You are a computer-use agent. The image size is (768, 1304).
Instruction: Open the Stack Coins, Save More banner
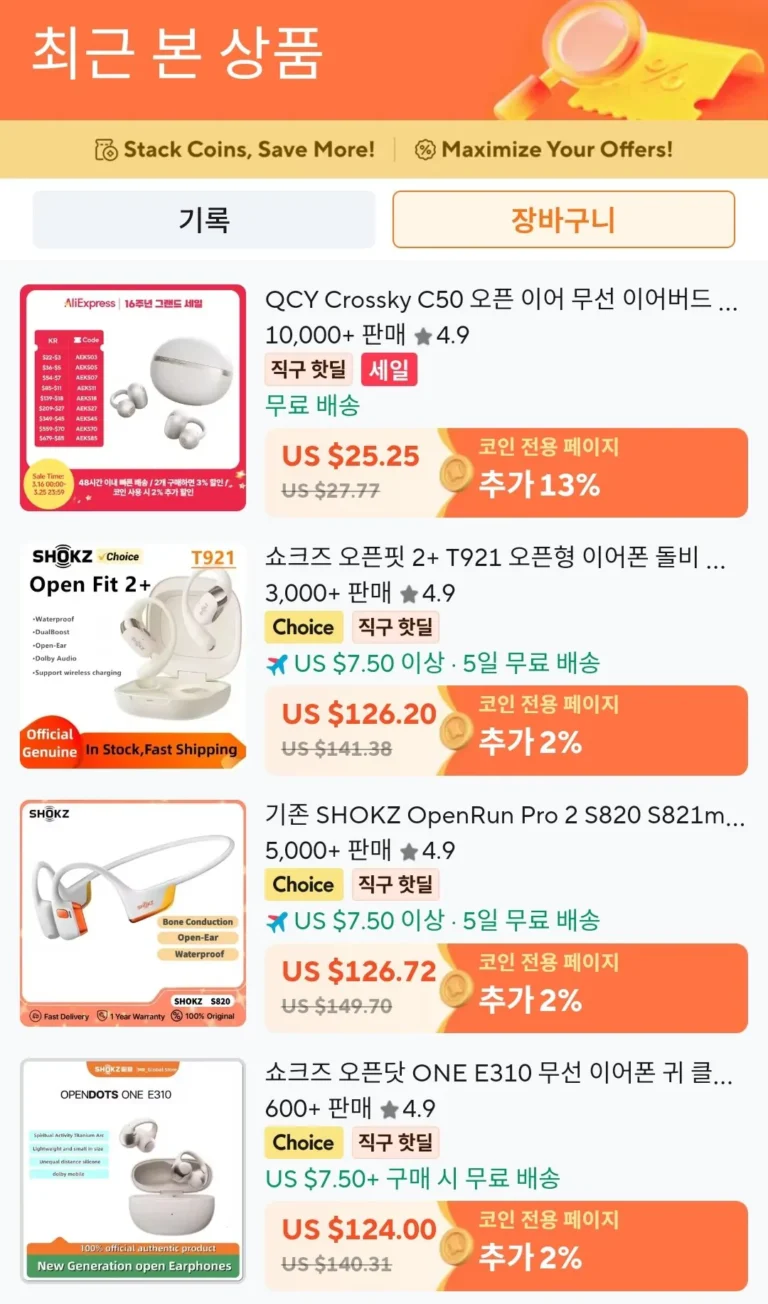click(235, 150)
